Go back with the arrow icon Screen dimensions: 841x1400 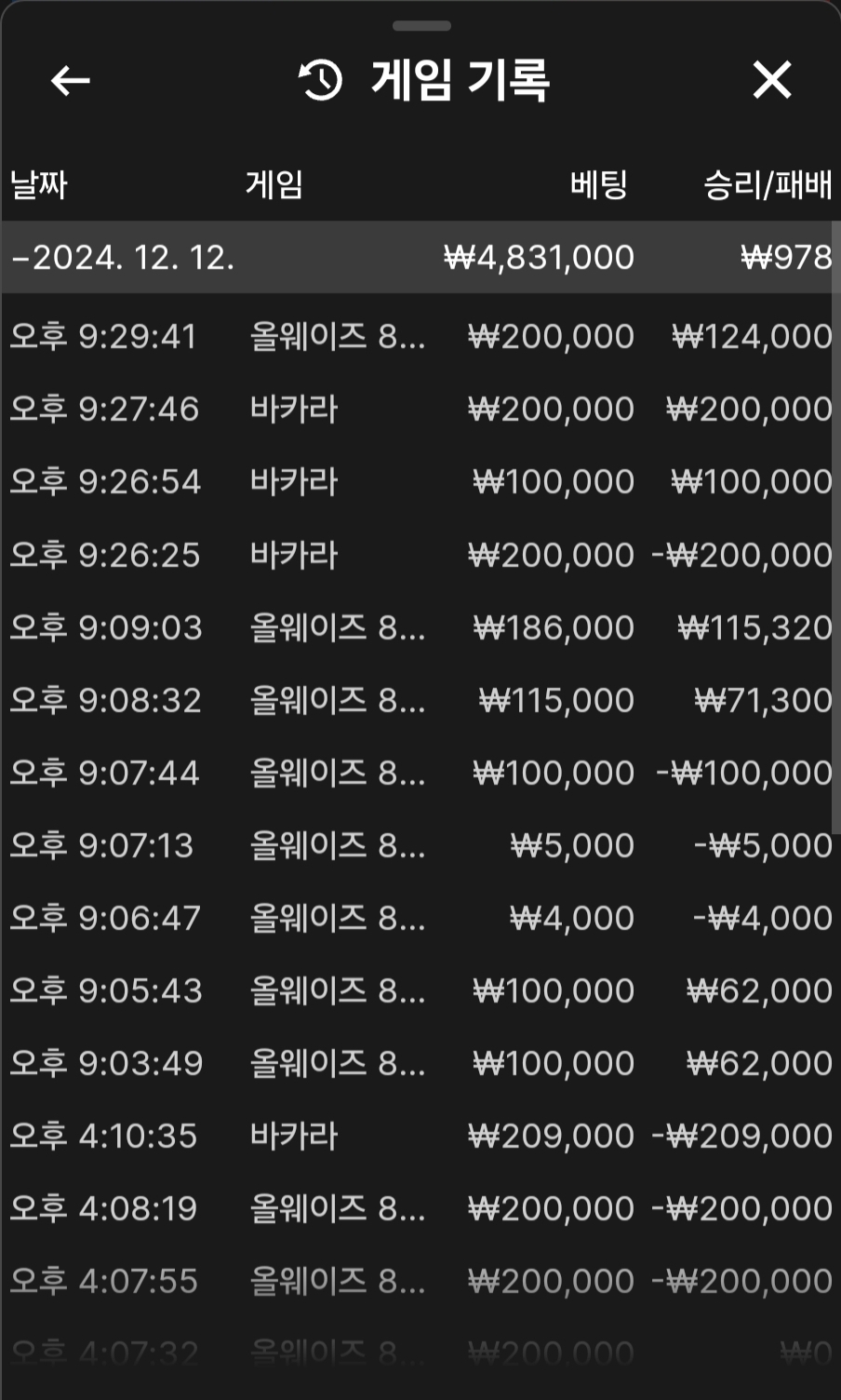[70, 81]
